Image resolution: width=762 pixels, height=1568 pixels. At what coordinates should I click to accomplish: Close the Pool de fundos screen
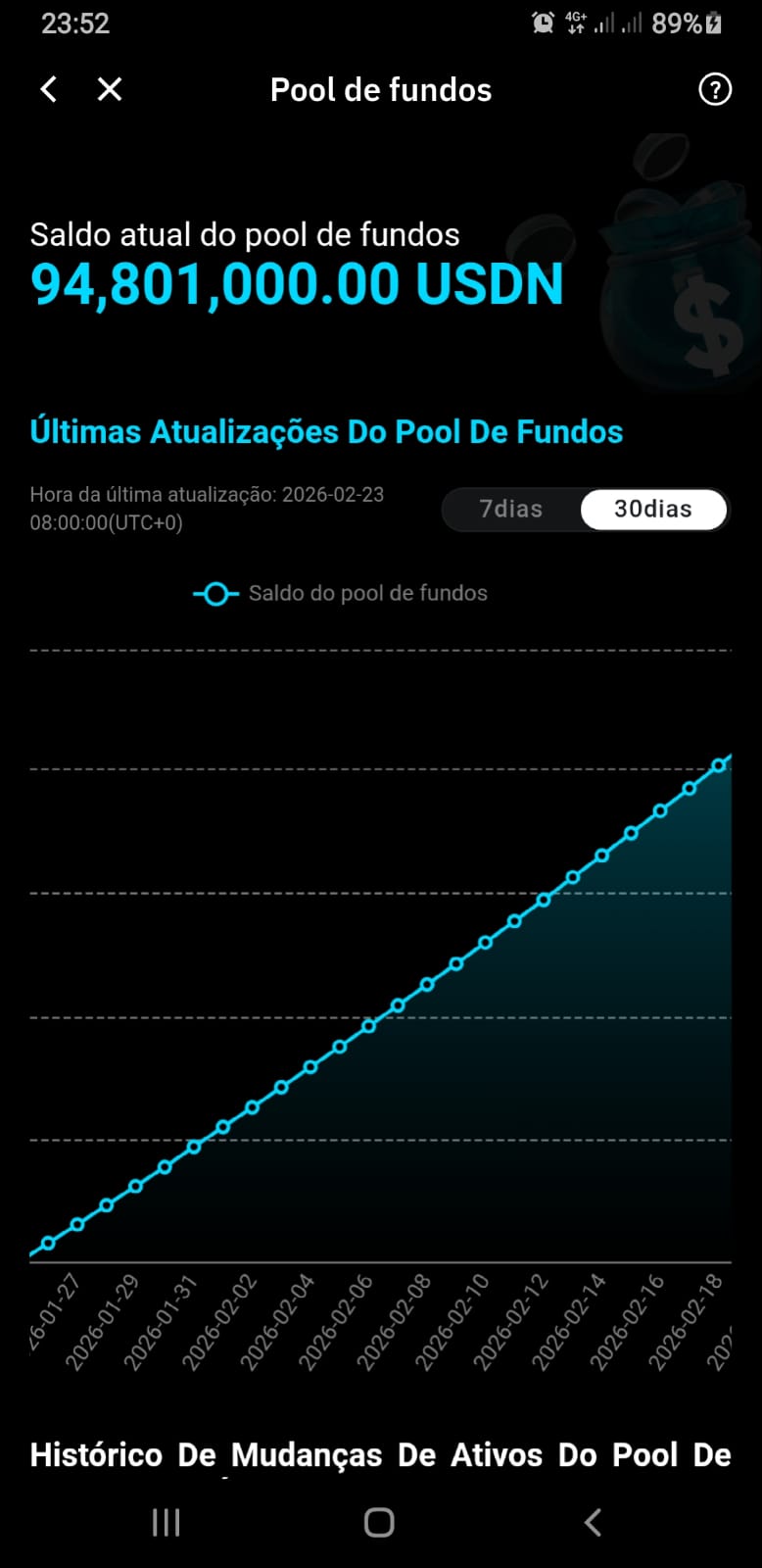[109, 89]
